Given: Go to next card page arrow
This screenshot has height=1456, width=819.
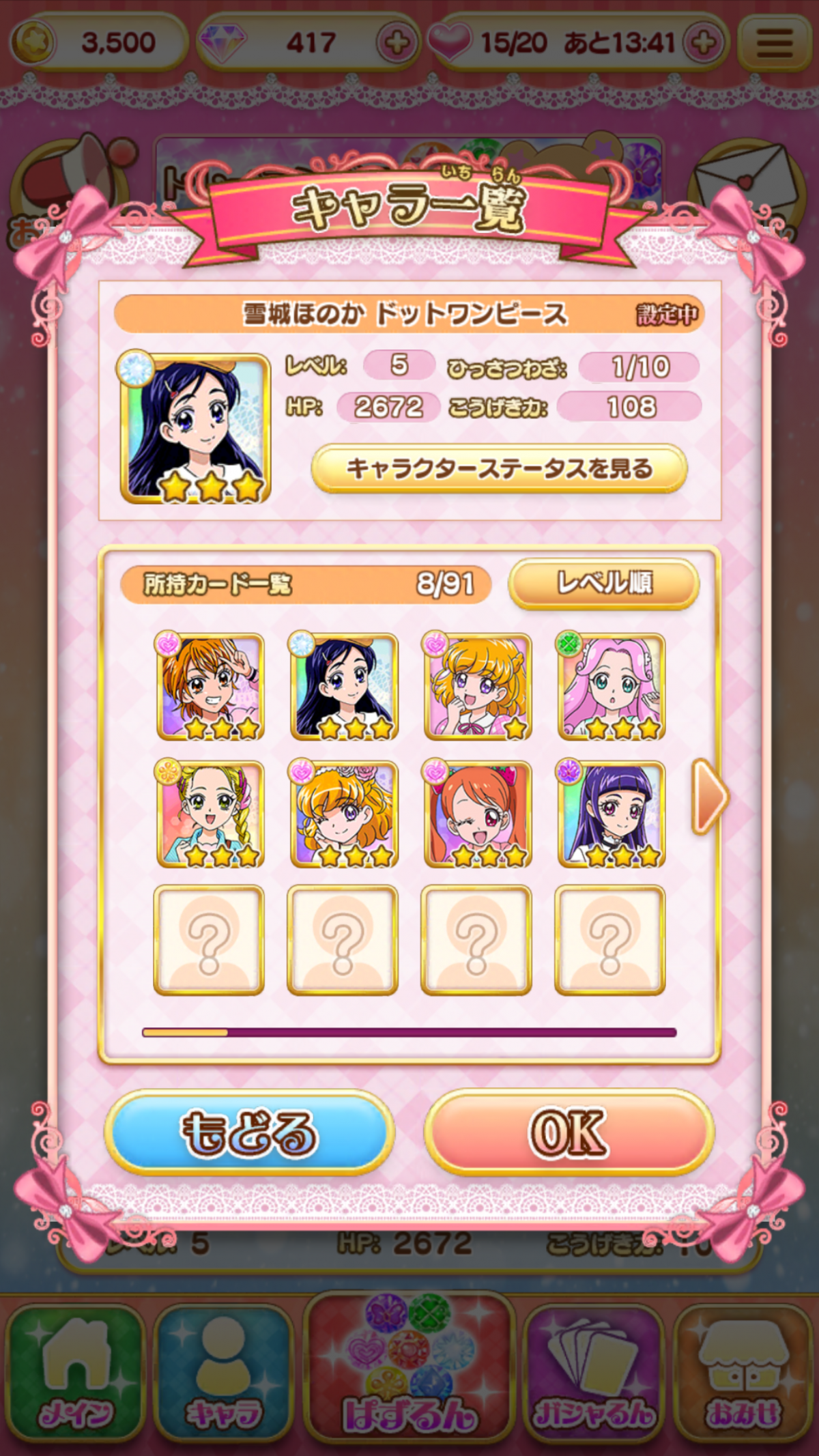Looking at the screenshot, I should pos(710,797).
